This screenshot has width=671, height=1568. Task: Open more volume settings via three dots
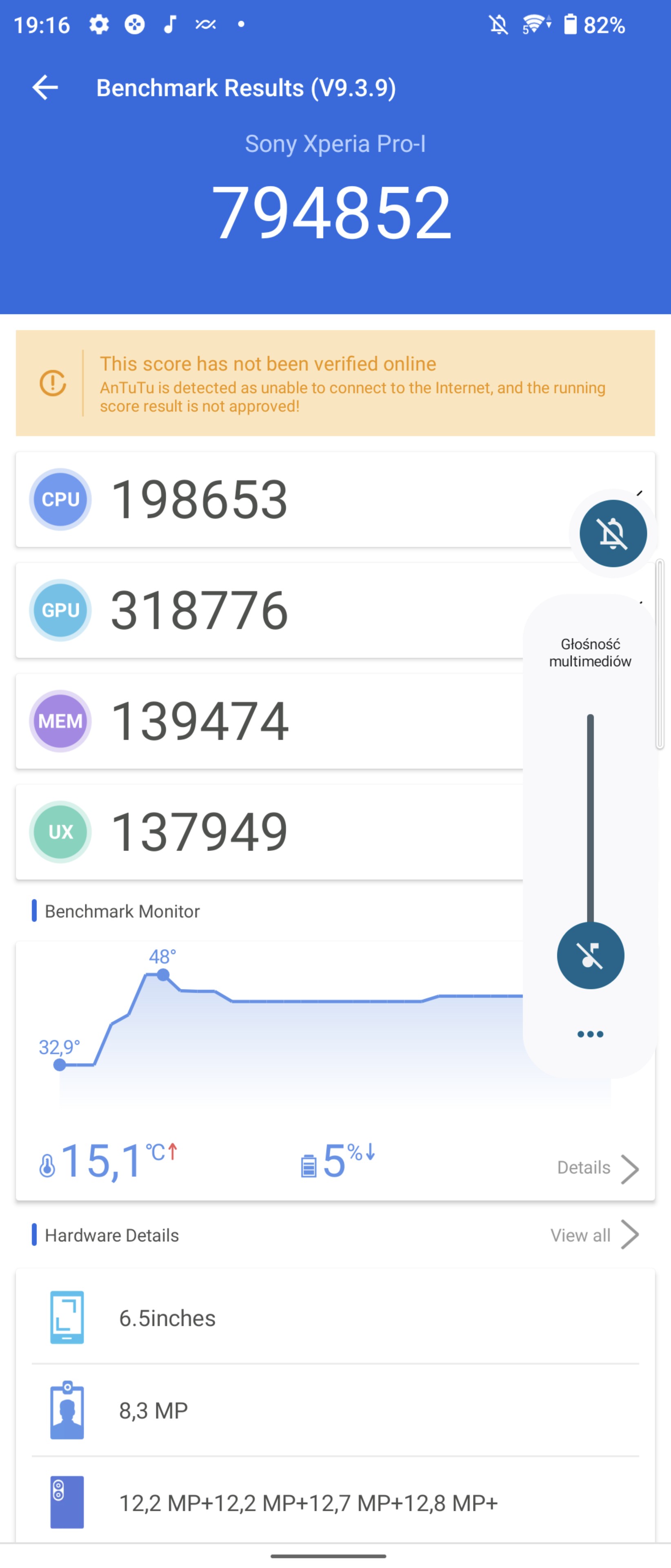590,1034
